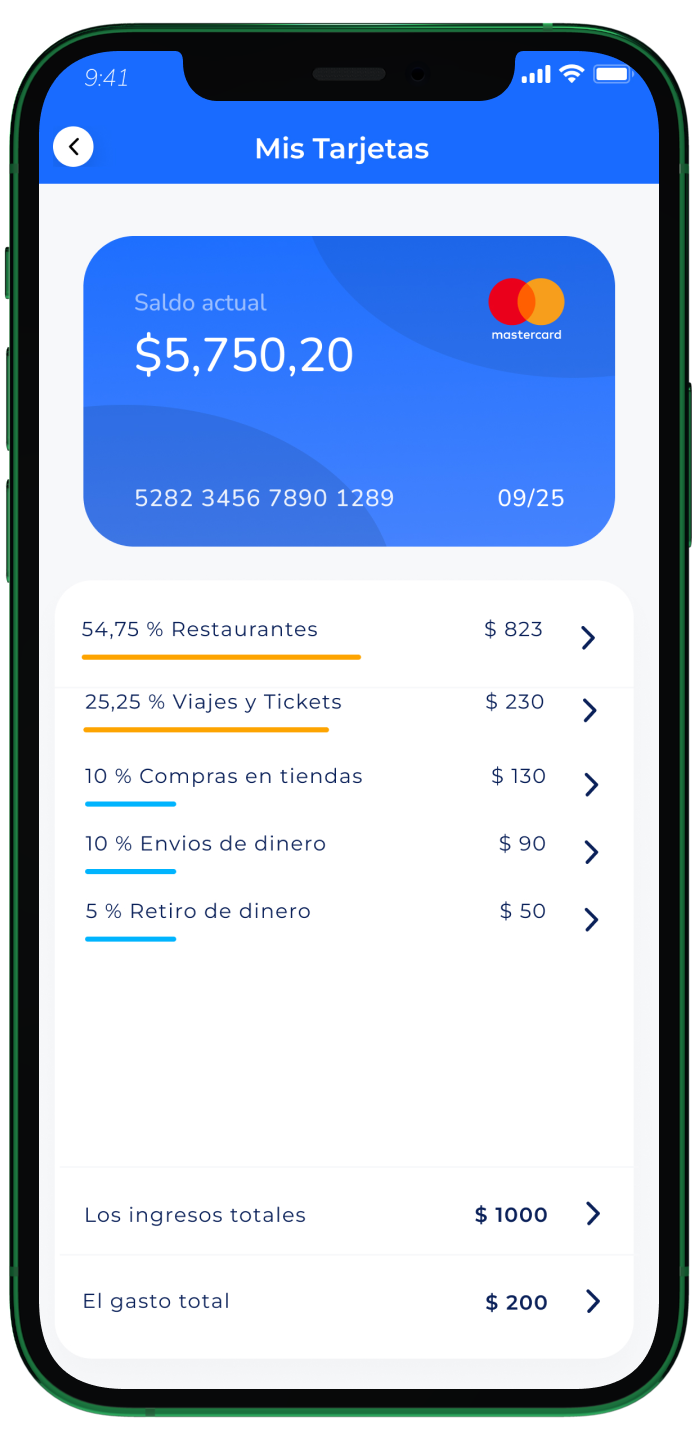Open the Mastercard card with balance $5,750,20
The width and height of the screenshot is (696, 1440).
(x=348, y=391)
